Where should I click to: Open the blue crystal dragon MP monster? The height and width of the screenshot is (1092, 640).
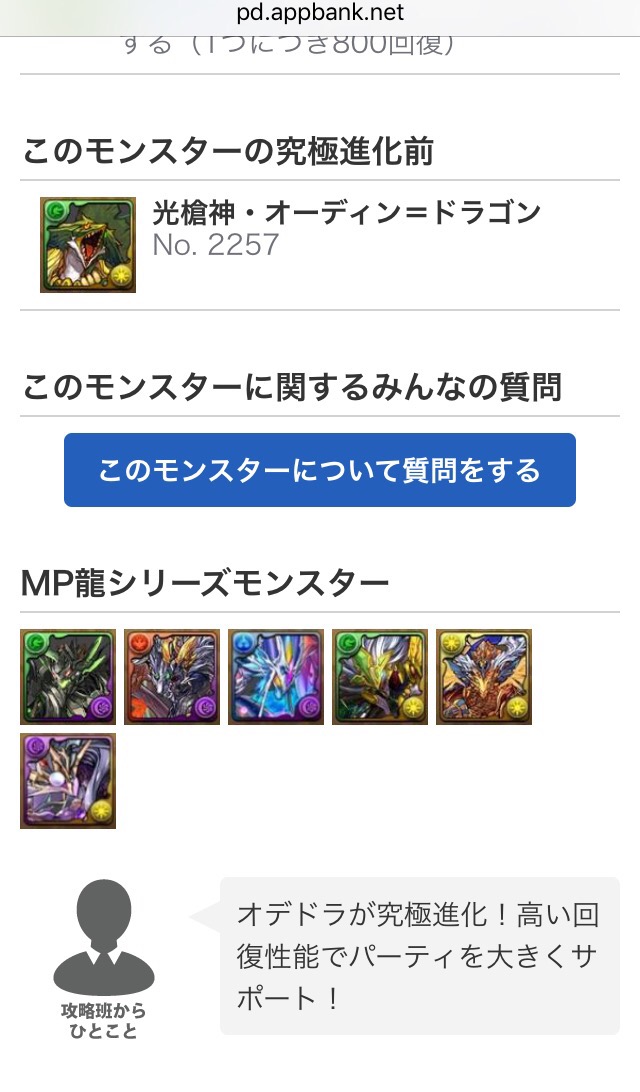(276, 677)
